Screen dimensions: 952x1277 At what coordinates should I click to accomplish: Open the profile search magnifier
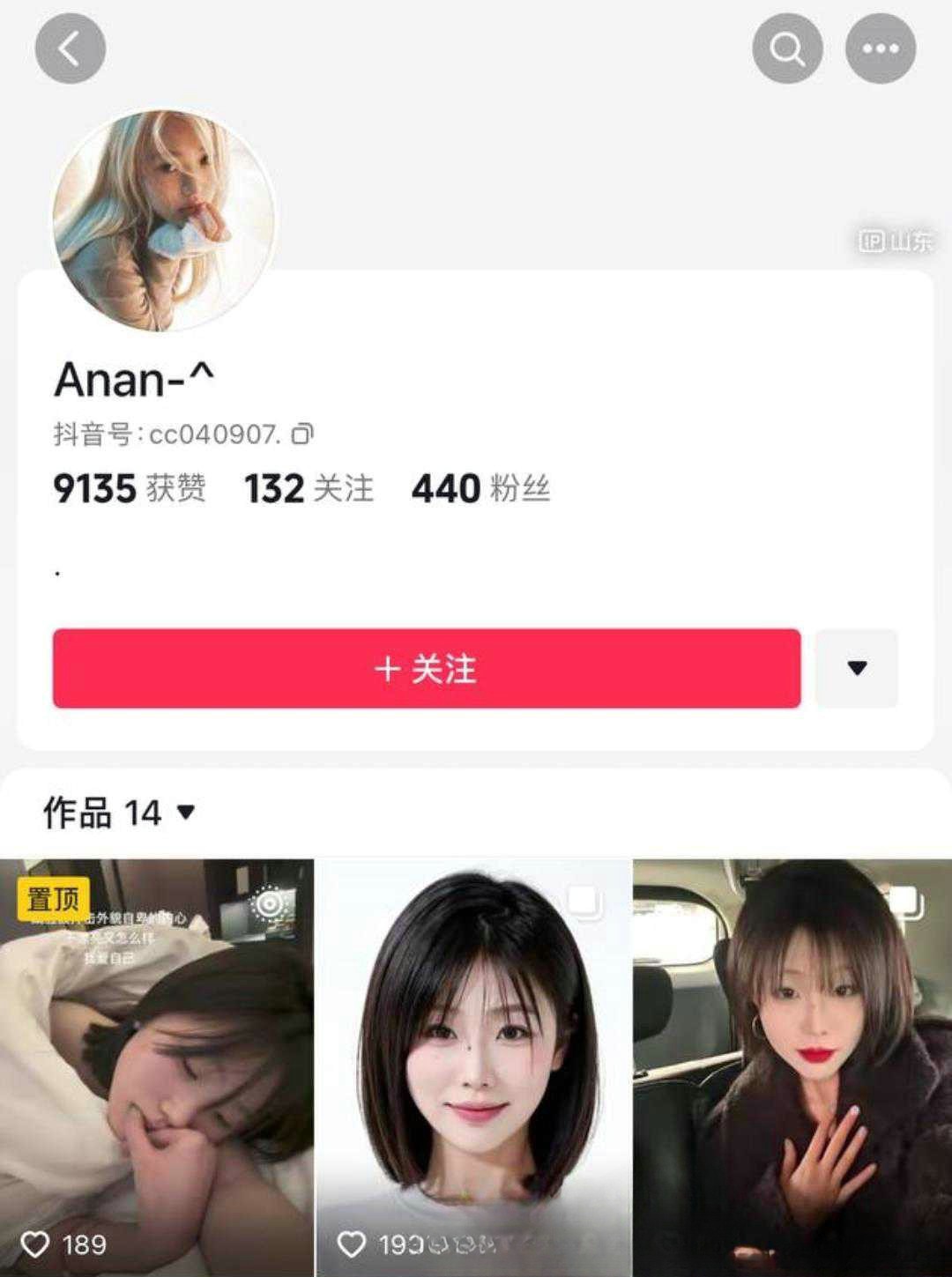click(x=787, y=48)
